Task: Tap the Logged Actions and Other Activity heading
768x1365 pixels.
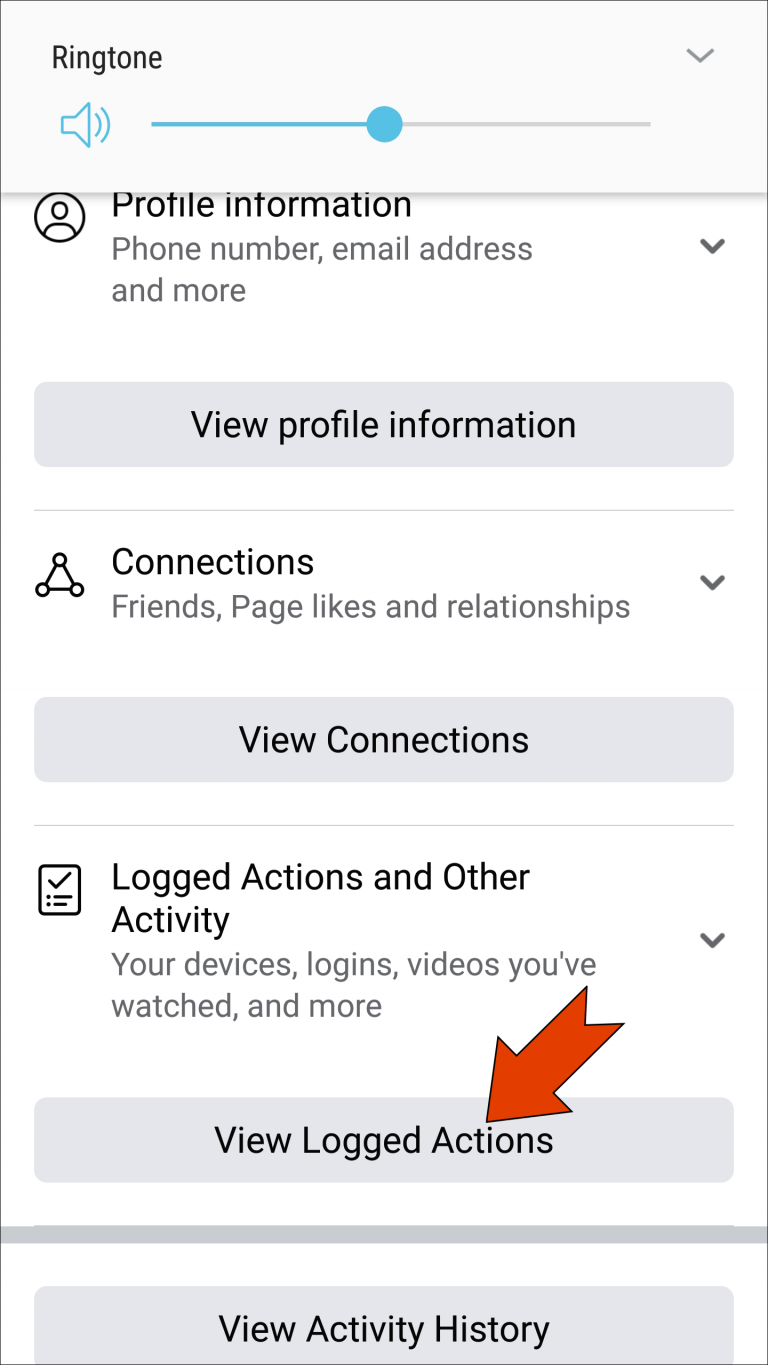Action: coord(320,897)
